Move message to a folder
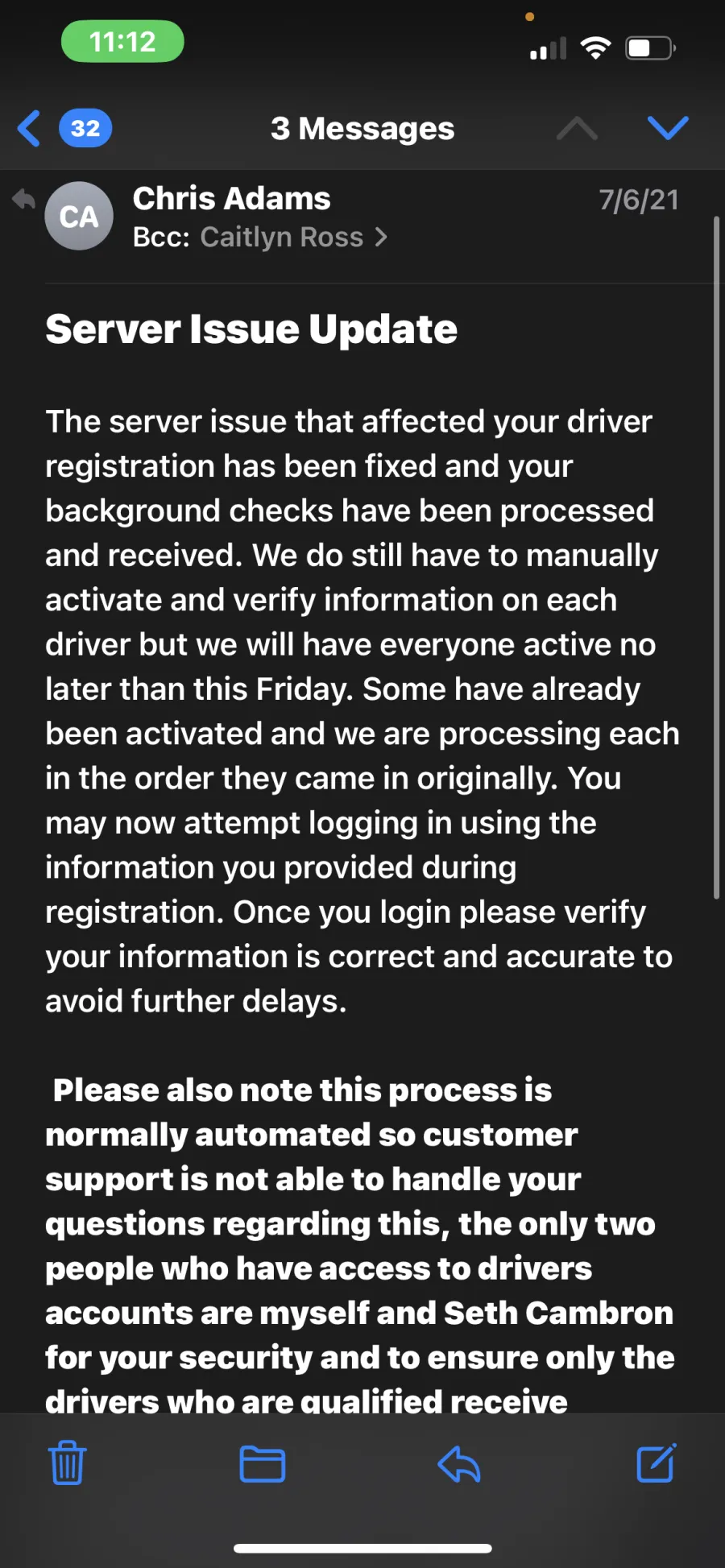The image size is (725, 1568). click(x=263, y=1464)
